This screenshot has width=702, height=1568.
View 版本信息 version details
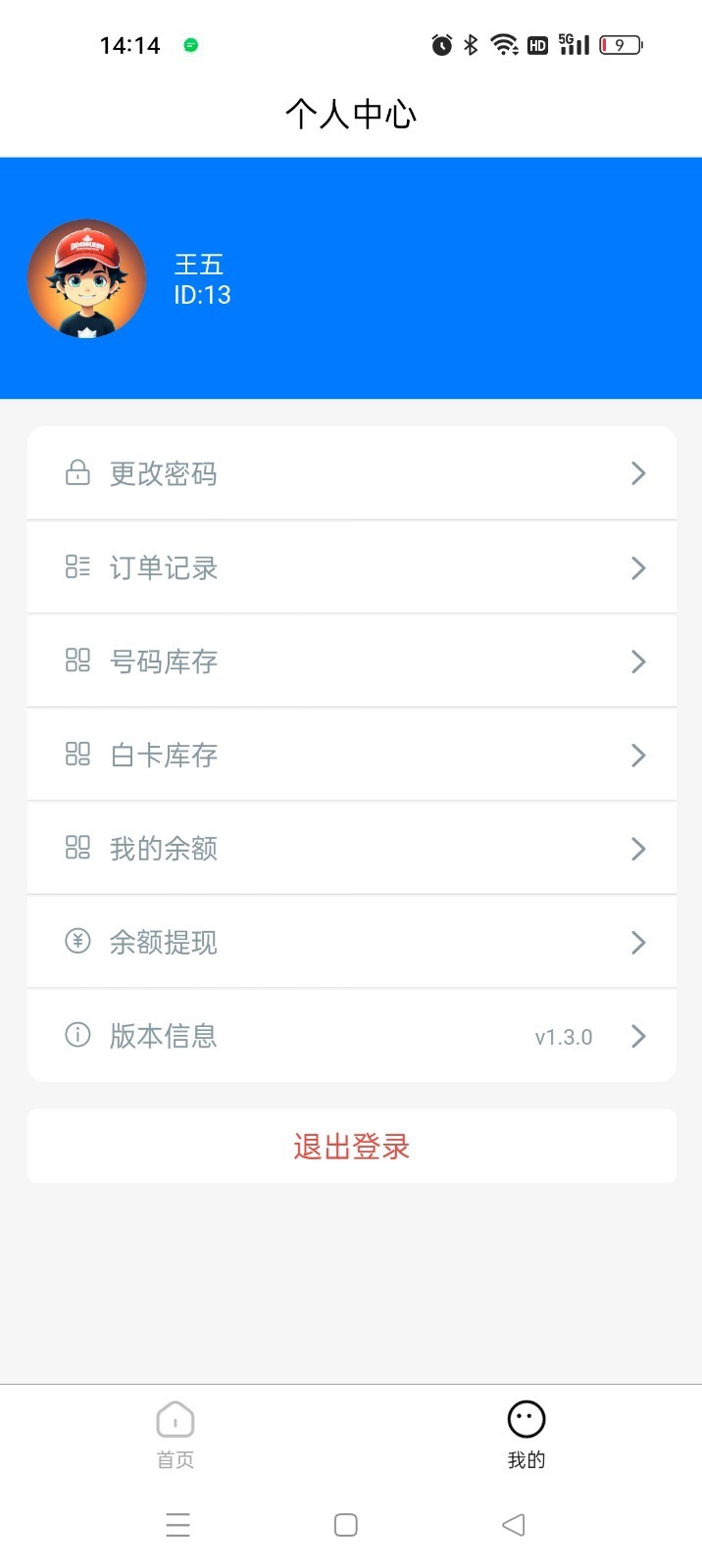351,1036
